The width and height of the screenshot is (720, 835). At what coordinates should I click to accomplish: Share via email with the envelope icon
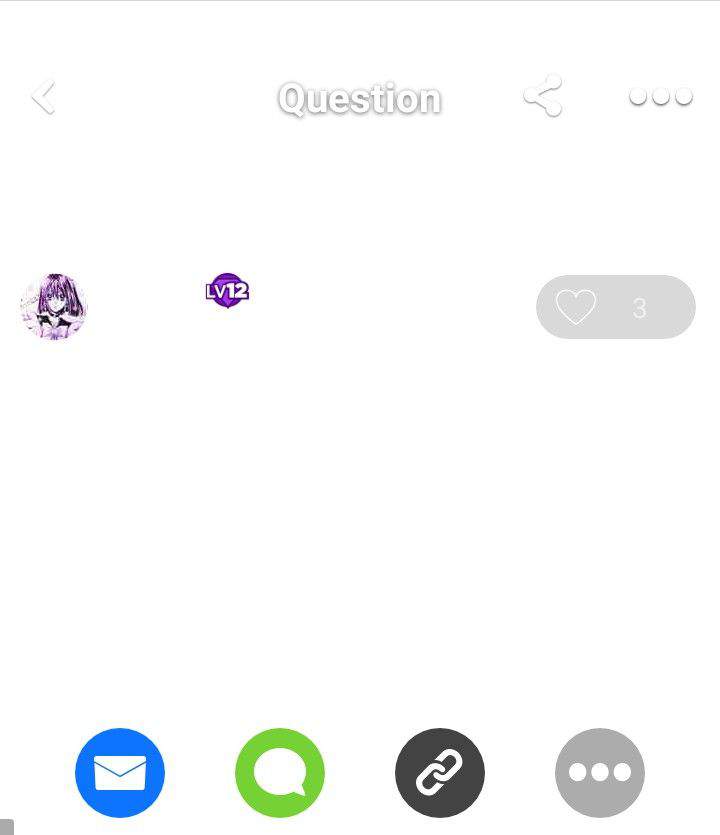[x=120, y=773]
